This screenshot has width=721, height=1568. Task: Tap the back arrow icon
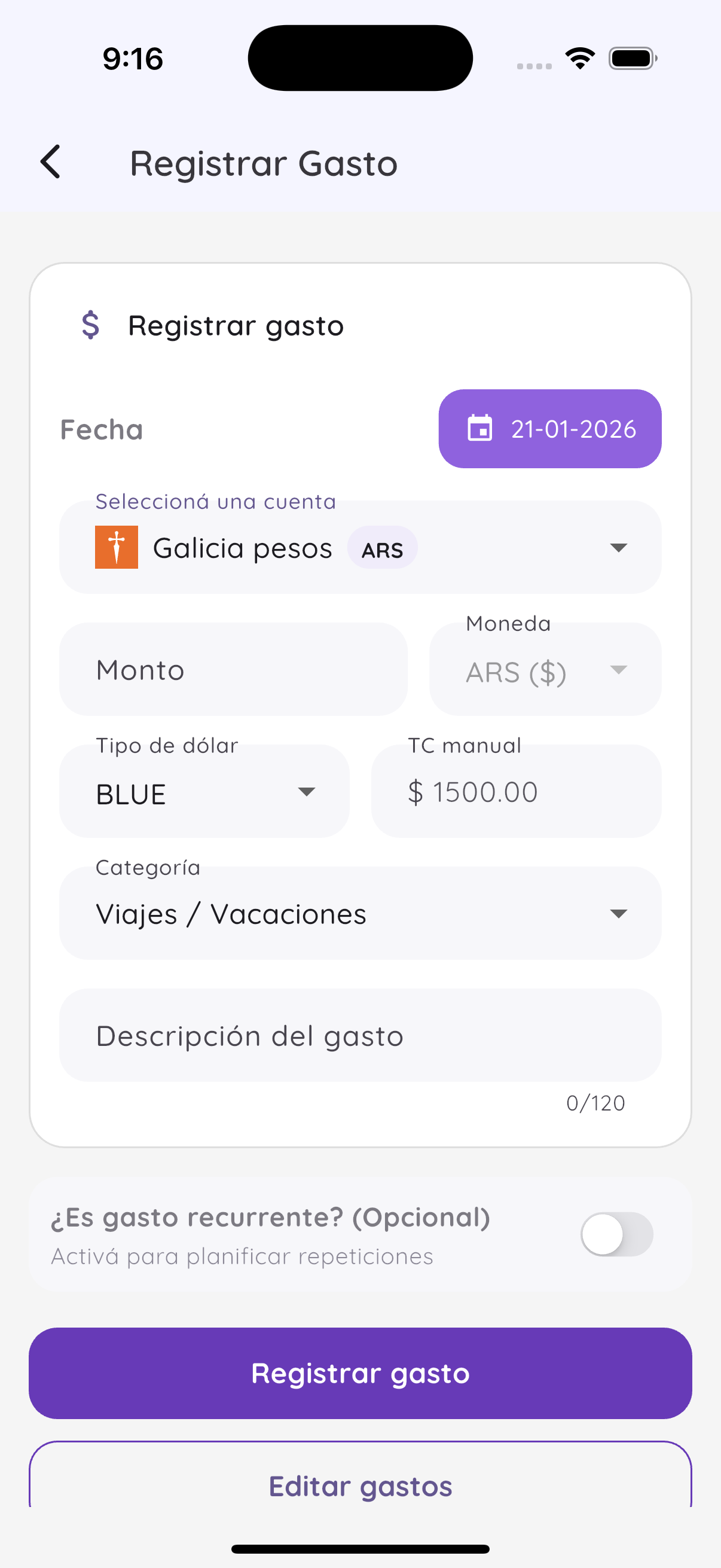50,162
